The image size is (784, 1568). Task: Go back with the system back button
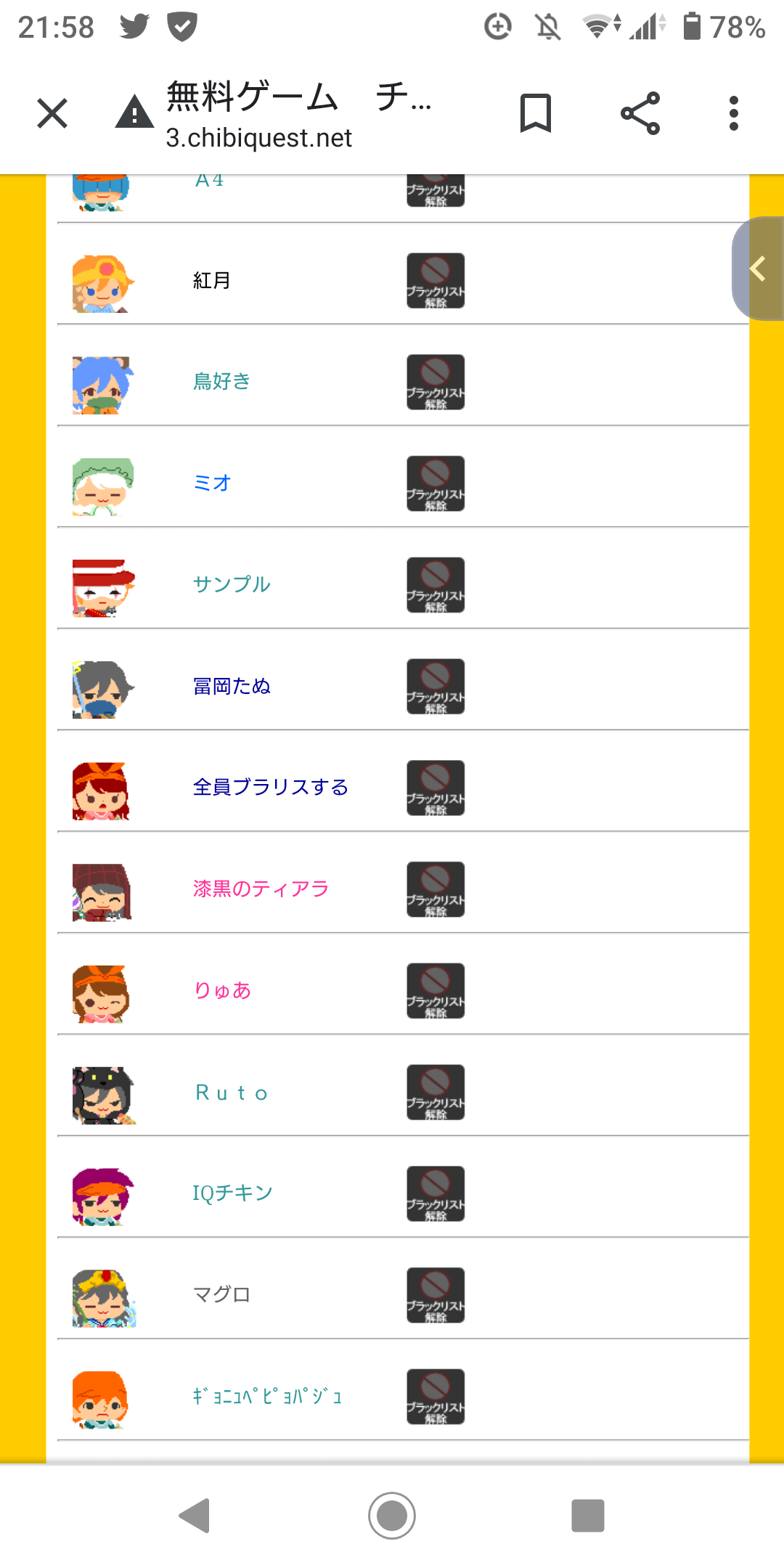tap(195, 1516)
